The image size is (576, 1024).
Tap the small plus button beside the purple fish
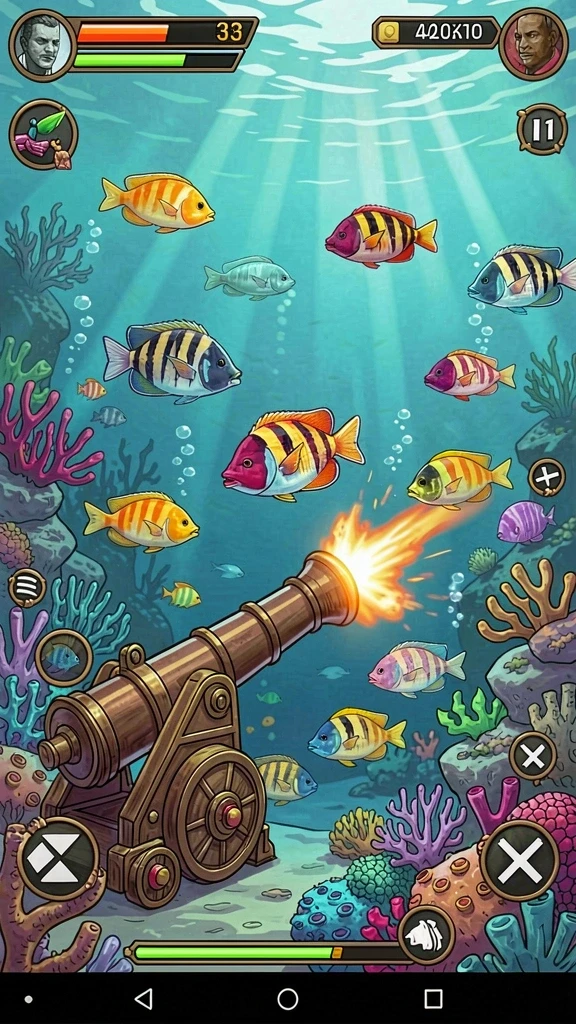(x=547, y=477)
